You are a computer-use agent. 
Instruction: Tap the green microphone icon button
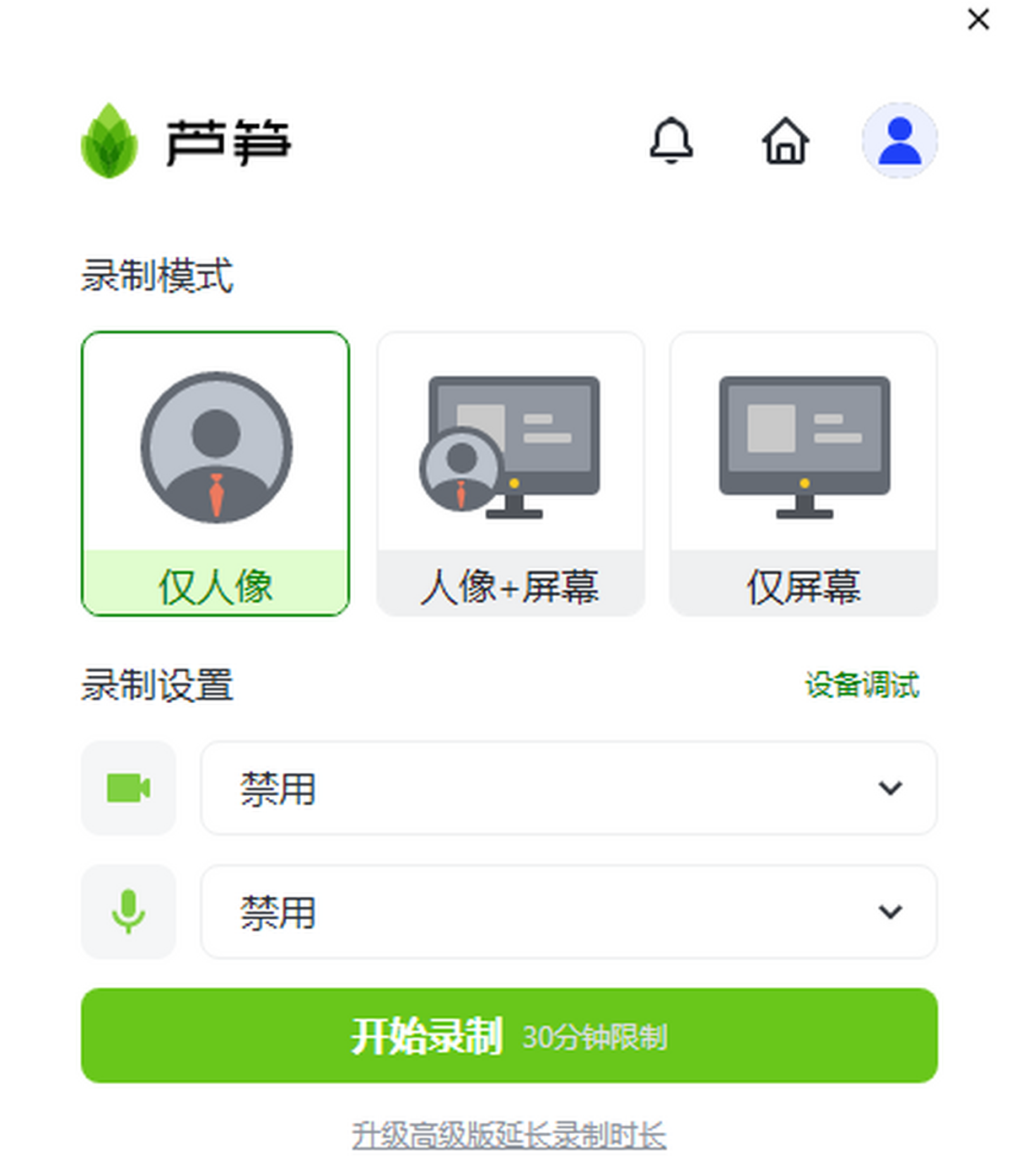point(128,911)
